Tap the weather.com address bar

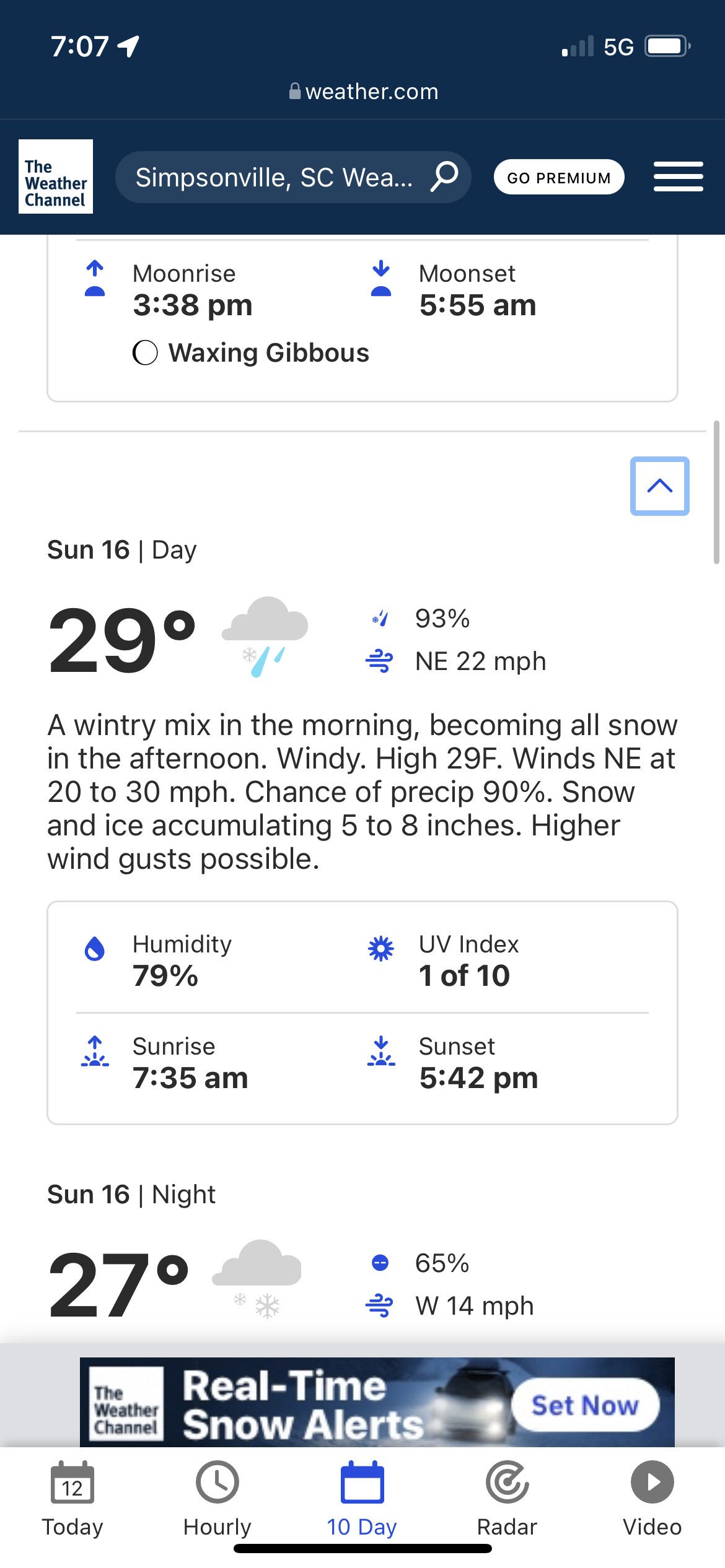(x=363, y=92)
